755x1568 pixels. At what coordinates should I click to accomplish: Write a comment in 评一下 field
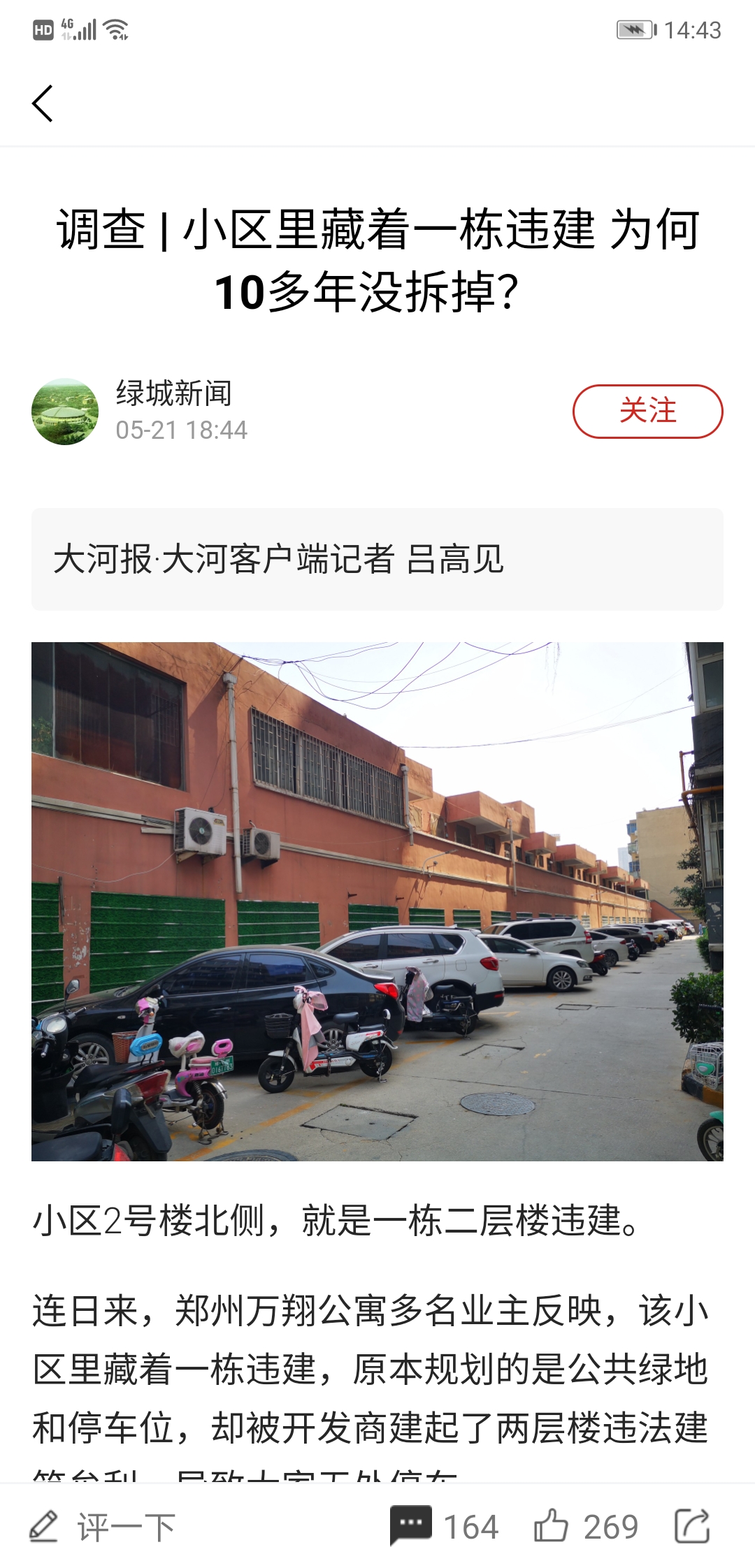click(126, 1527)
